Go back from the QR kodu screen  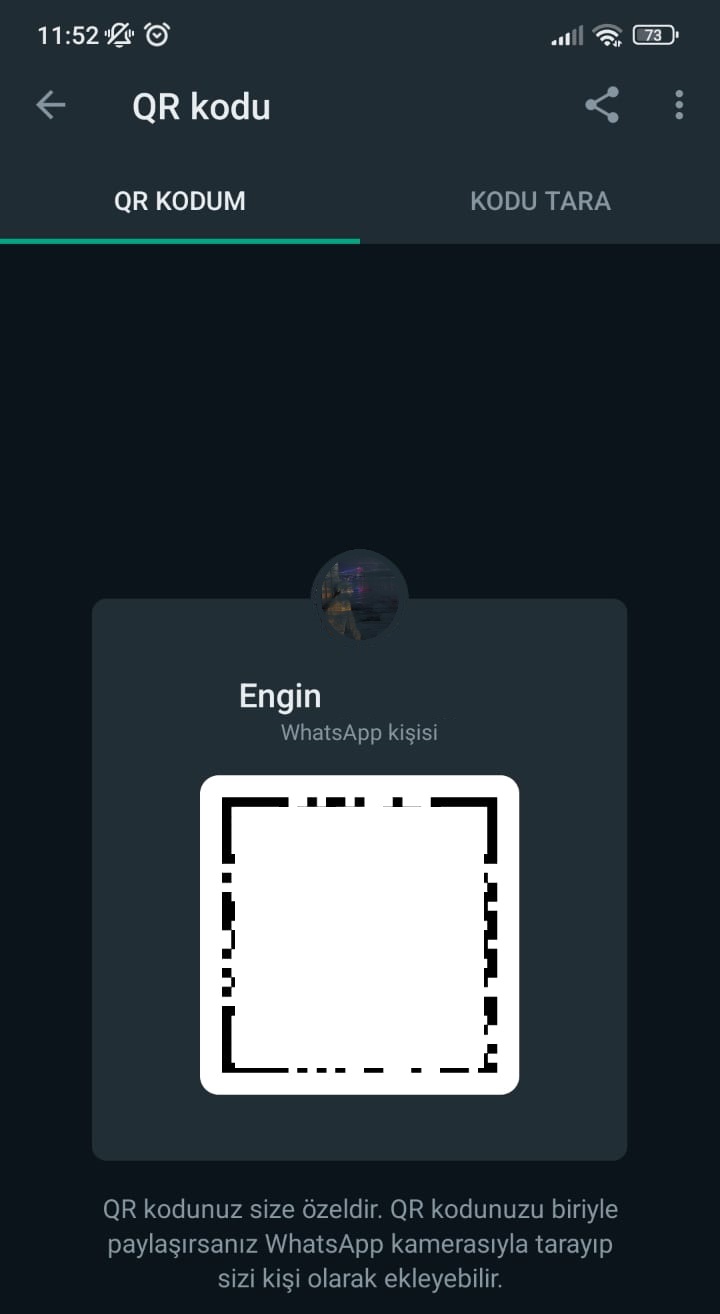(x=51, y=106)
